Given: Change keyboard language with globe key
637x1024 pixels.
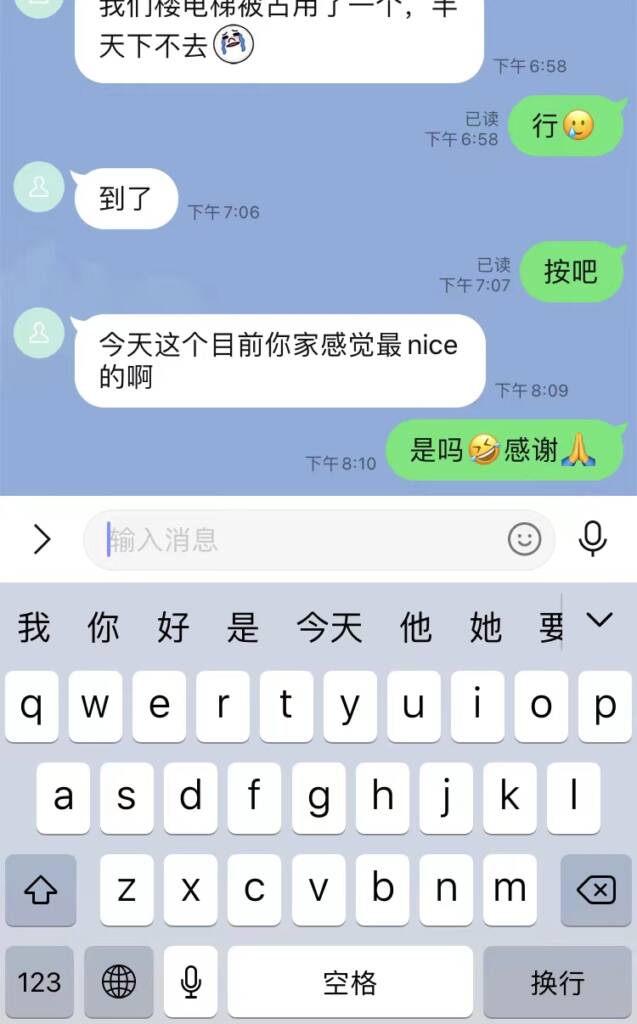Looking at the screenshot, I should (x=119, y=982).
